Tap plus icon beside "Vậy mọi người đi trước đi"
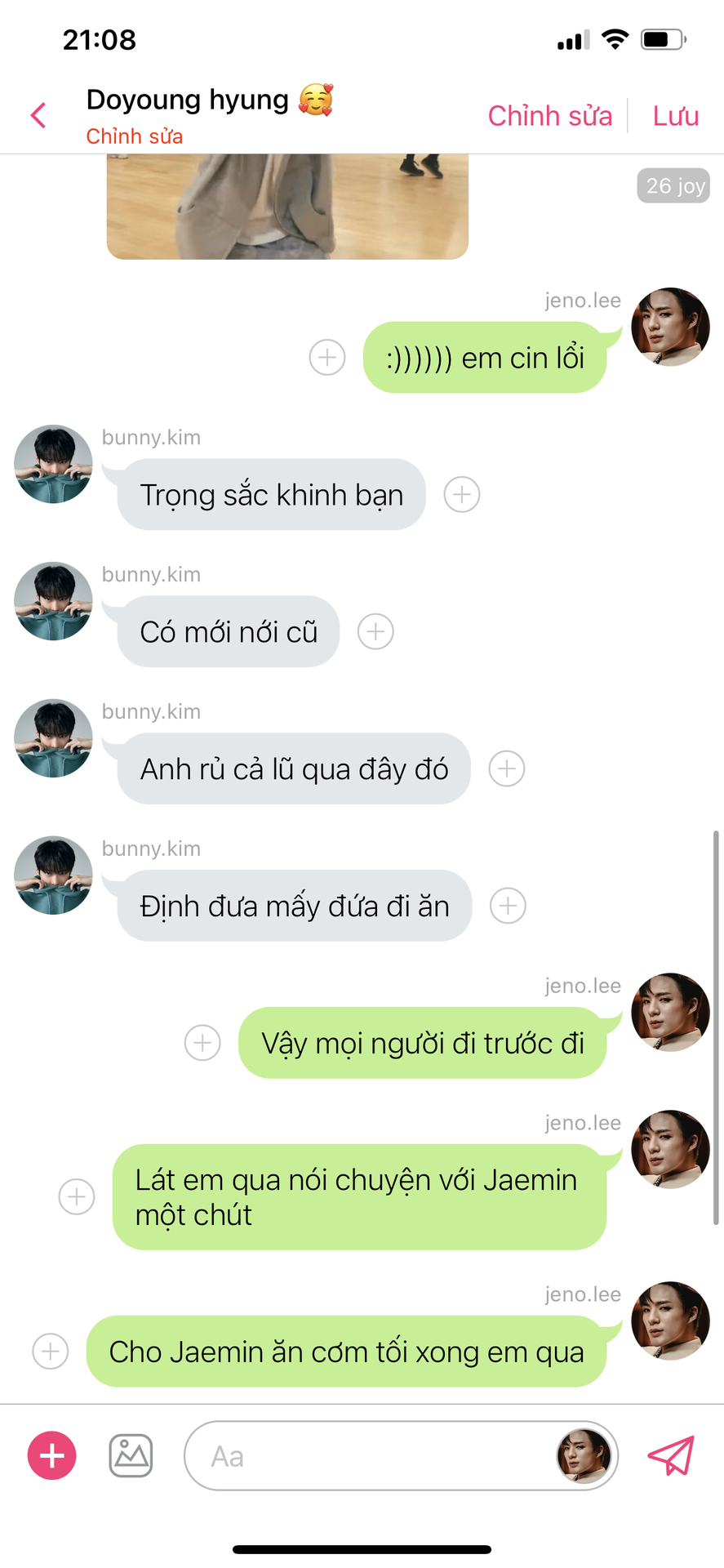724x1568 pixels. click(202, 1044)
